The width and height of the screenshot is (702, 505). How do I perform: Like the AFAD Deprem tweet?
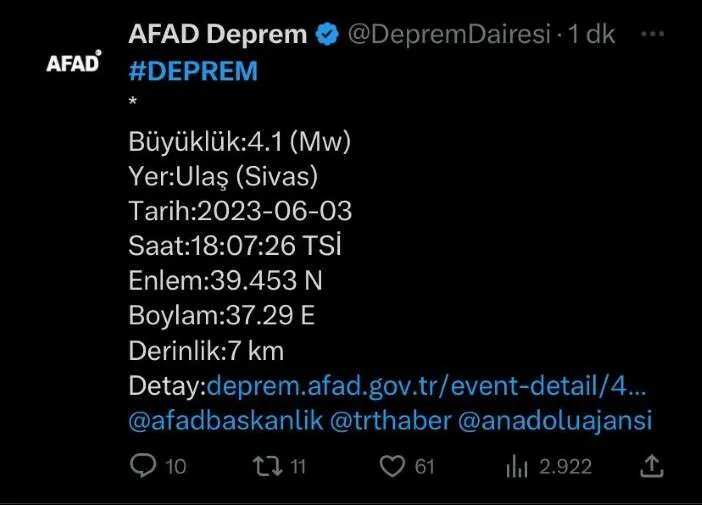coord(394,466)
